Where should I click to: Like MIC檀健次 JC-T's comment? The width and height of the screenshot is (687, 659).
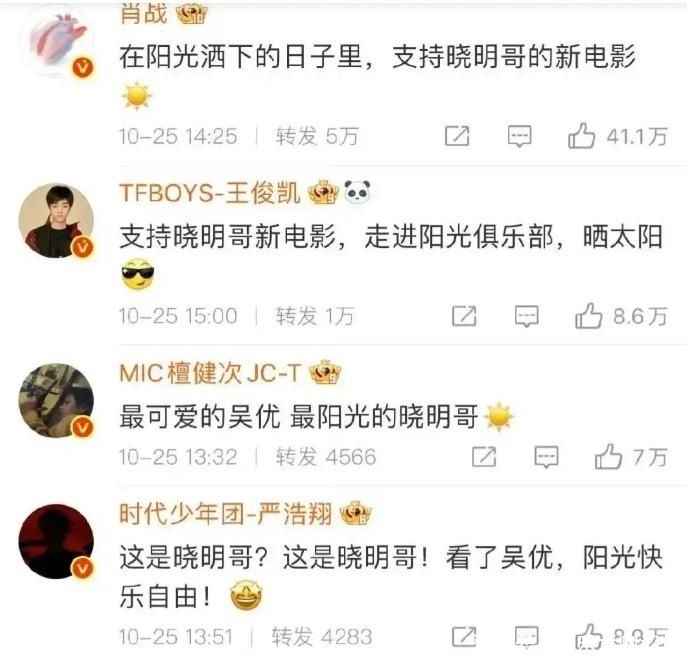608,457
